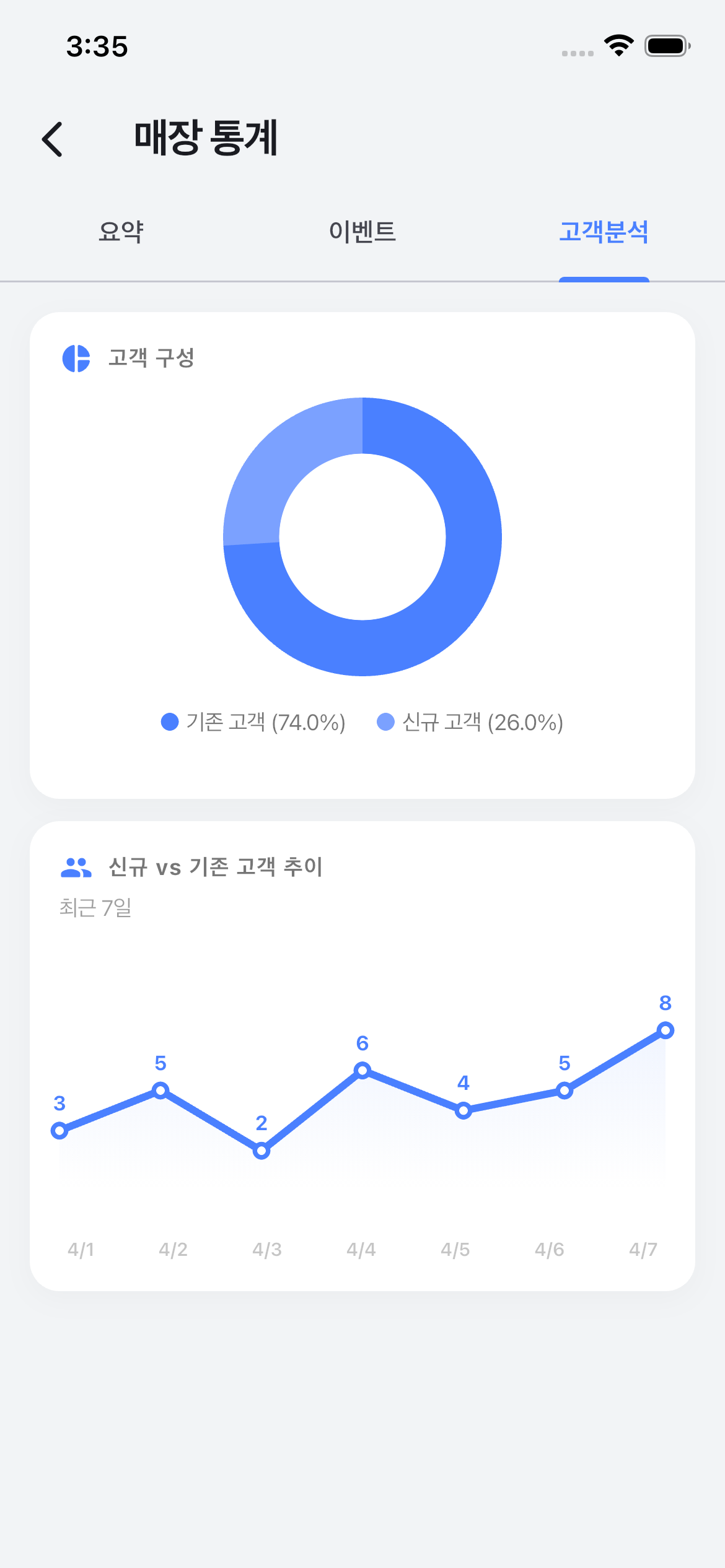Viewport: 725px width, 1568px height.
Task: Open the 이벤트 tab
Action: pos(362,232)
